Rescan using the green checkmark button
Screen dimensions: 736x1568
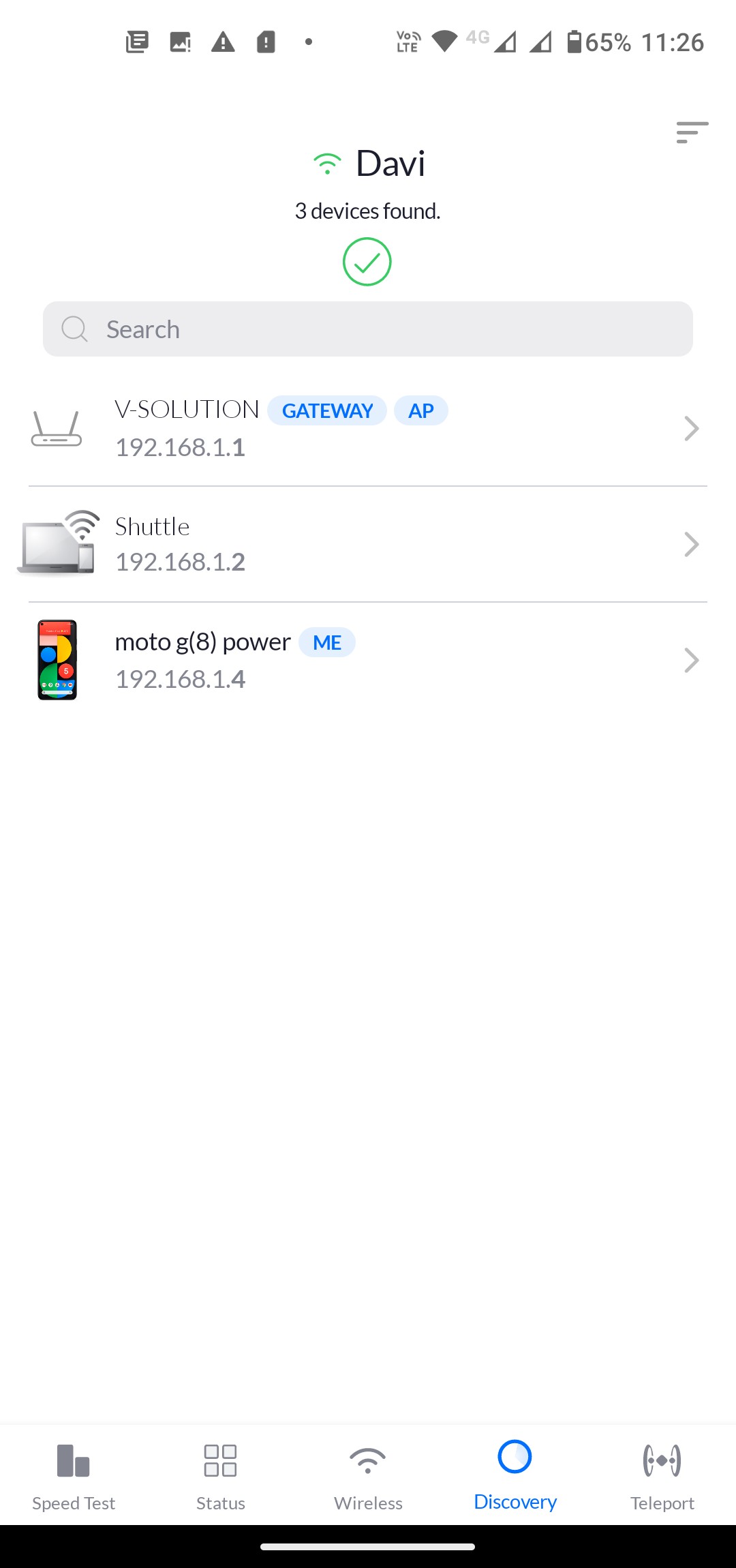click(367, 262)
